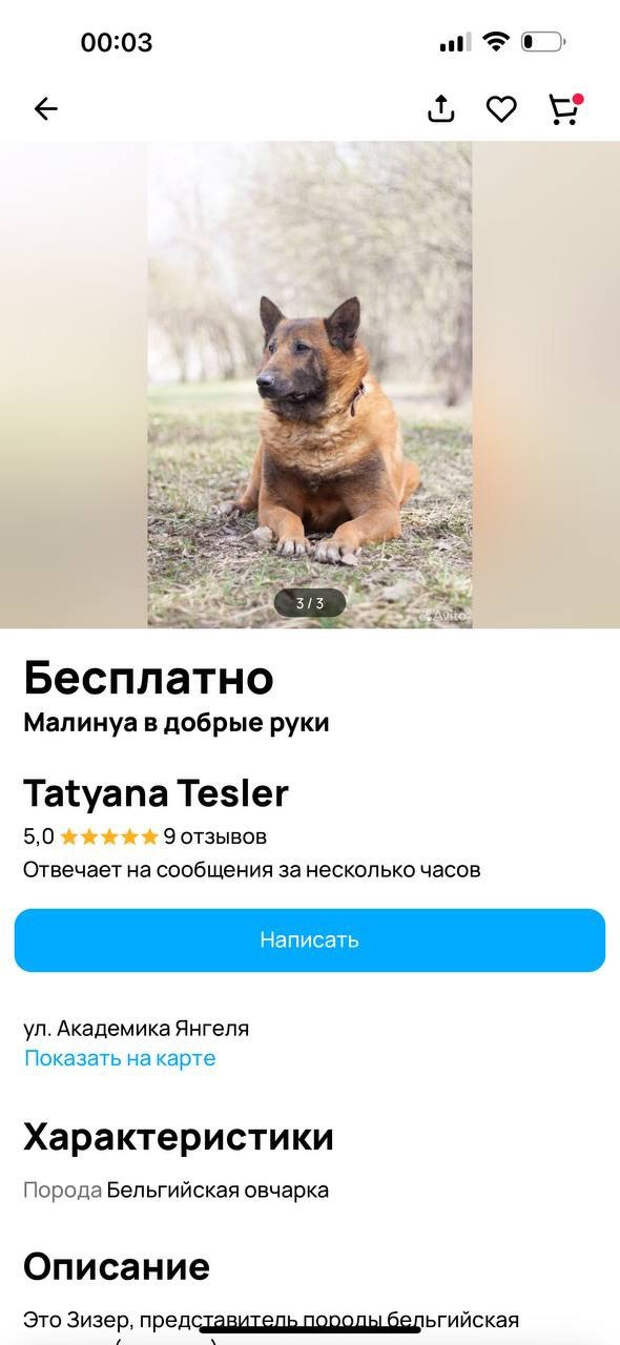Tap the Написать button to message the seller
The width and height of the screenshot is (620, 1345).
(x=310, y=940)
